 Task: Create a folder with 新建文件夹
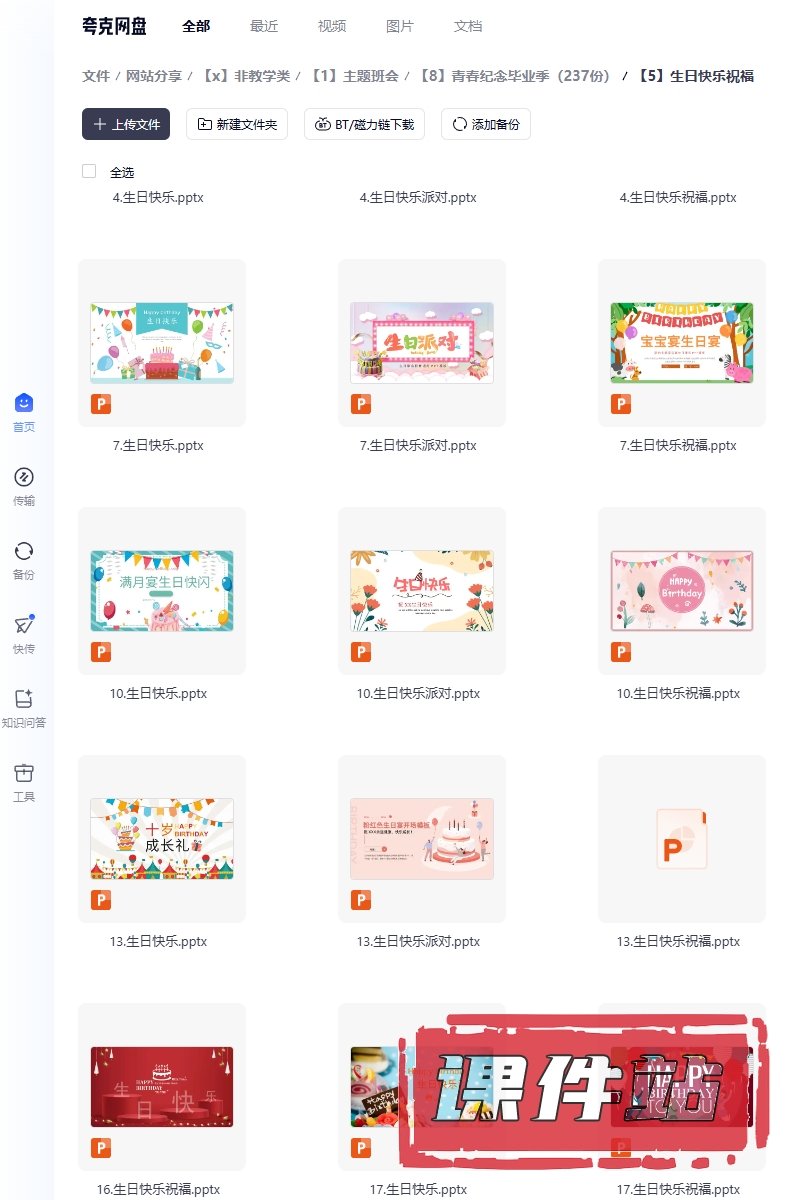[x=238, y=125]
